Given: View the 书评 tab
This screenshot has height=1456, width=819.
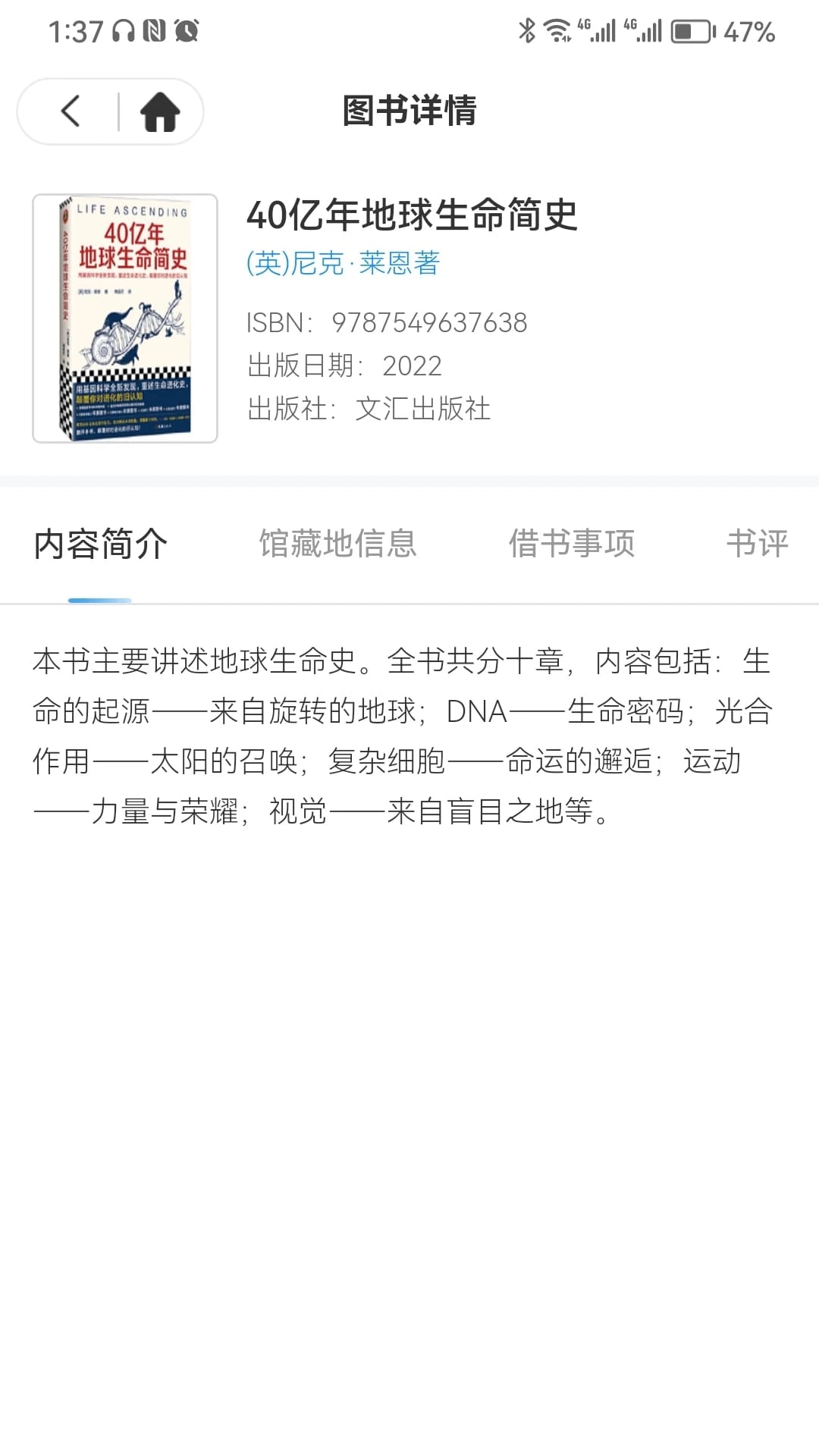Looking at the screenshot, I should point(758,544).
